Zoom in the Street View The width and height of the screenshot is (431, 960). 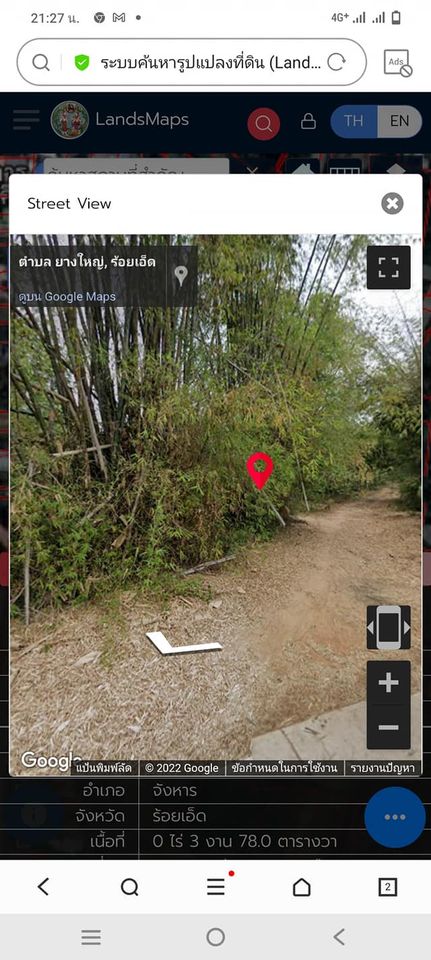[388, 683]
